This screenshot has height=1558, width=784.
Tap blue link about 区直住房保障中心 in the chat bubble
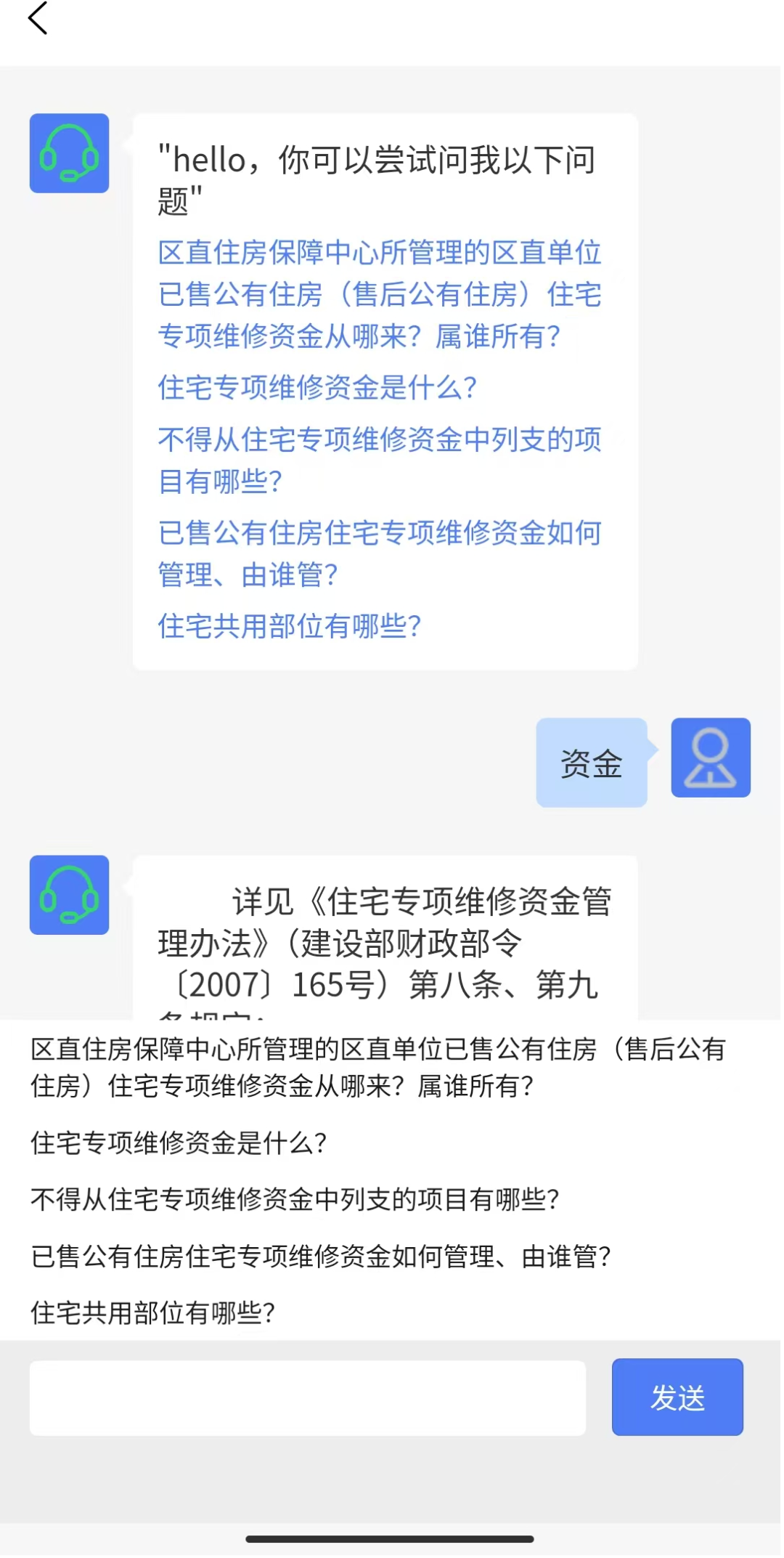coord(379,294)
